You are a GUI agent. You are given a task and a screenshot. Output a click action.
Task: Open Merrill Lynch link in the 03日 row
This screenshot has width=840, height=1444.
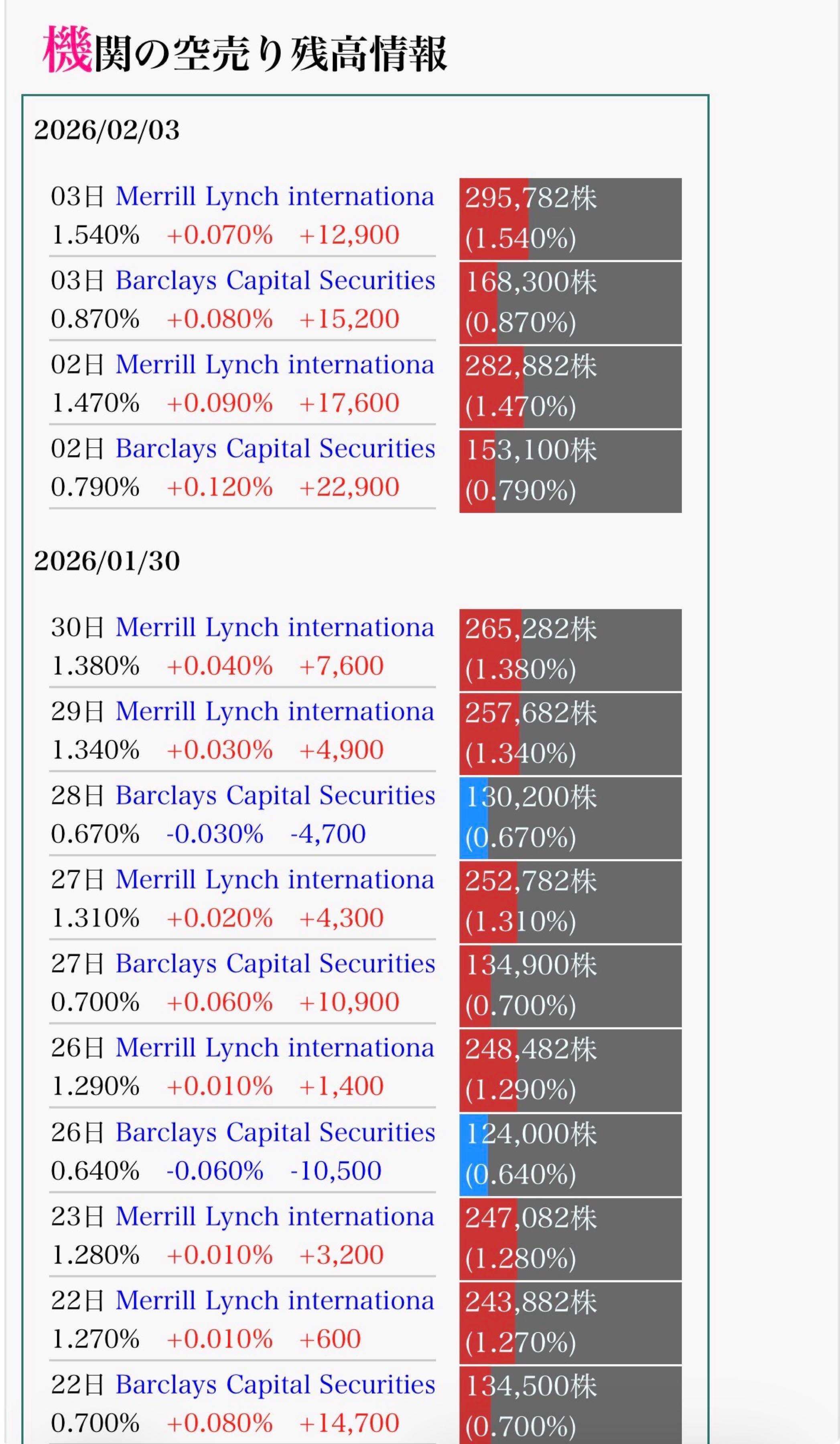click(274, 197)
